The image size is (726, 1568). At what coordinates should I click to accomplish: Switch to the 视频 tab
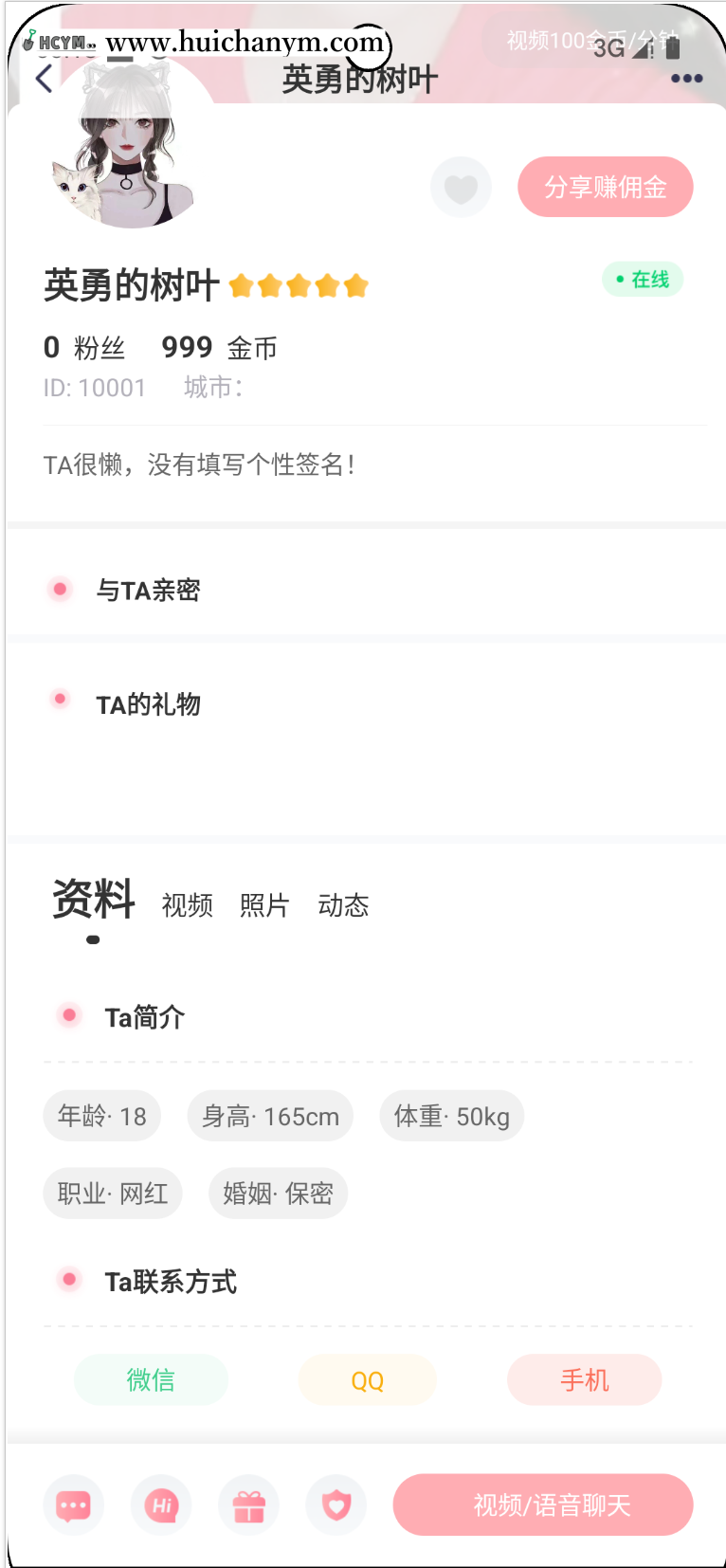(x=187, y=906)
